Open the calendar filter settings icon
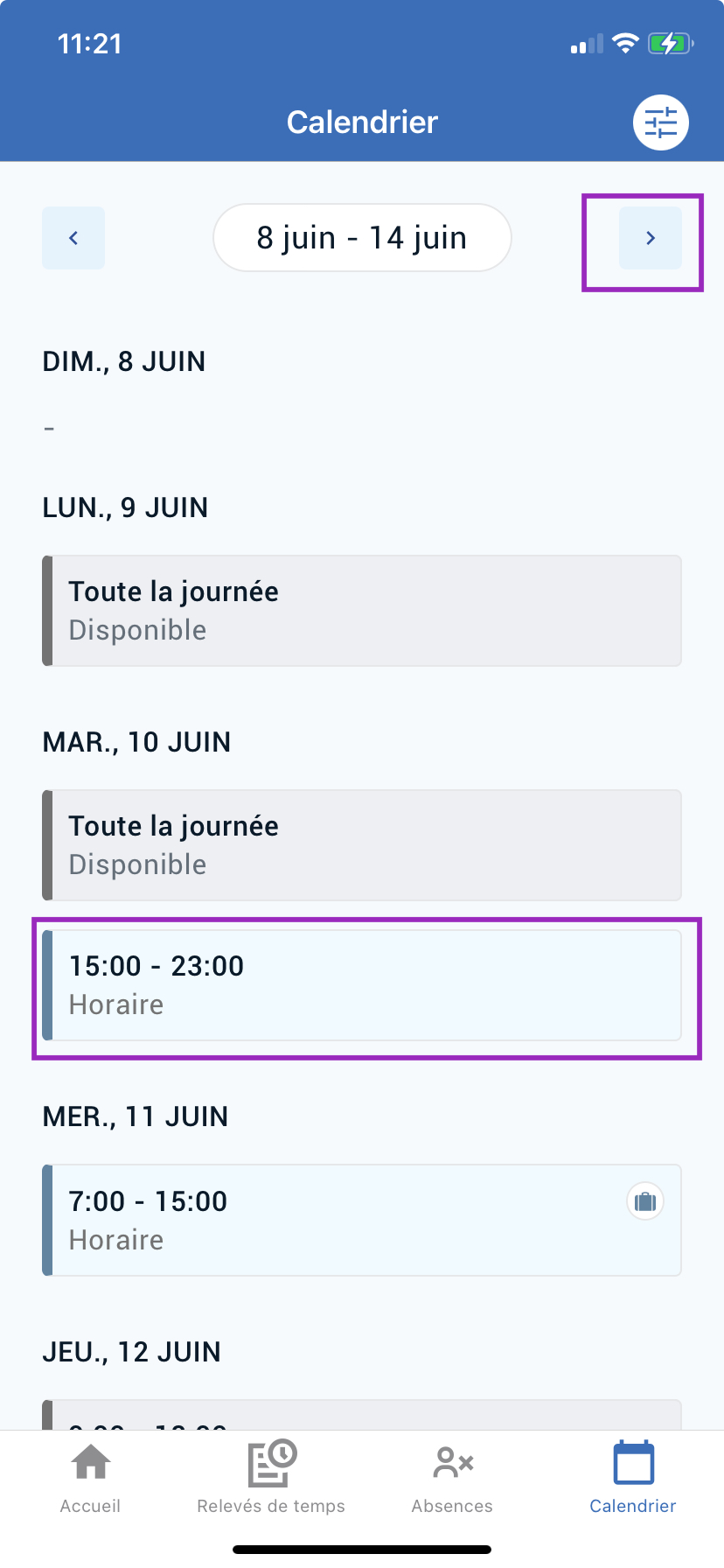The height and width of the screenshot is (1568, 724). [x=661, y=122]
